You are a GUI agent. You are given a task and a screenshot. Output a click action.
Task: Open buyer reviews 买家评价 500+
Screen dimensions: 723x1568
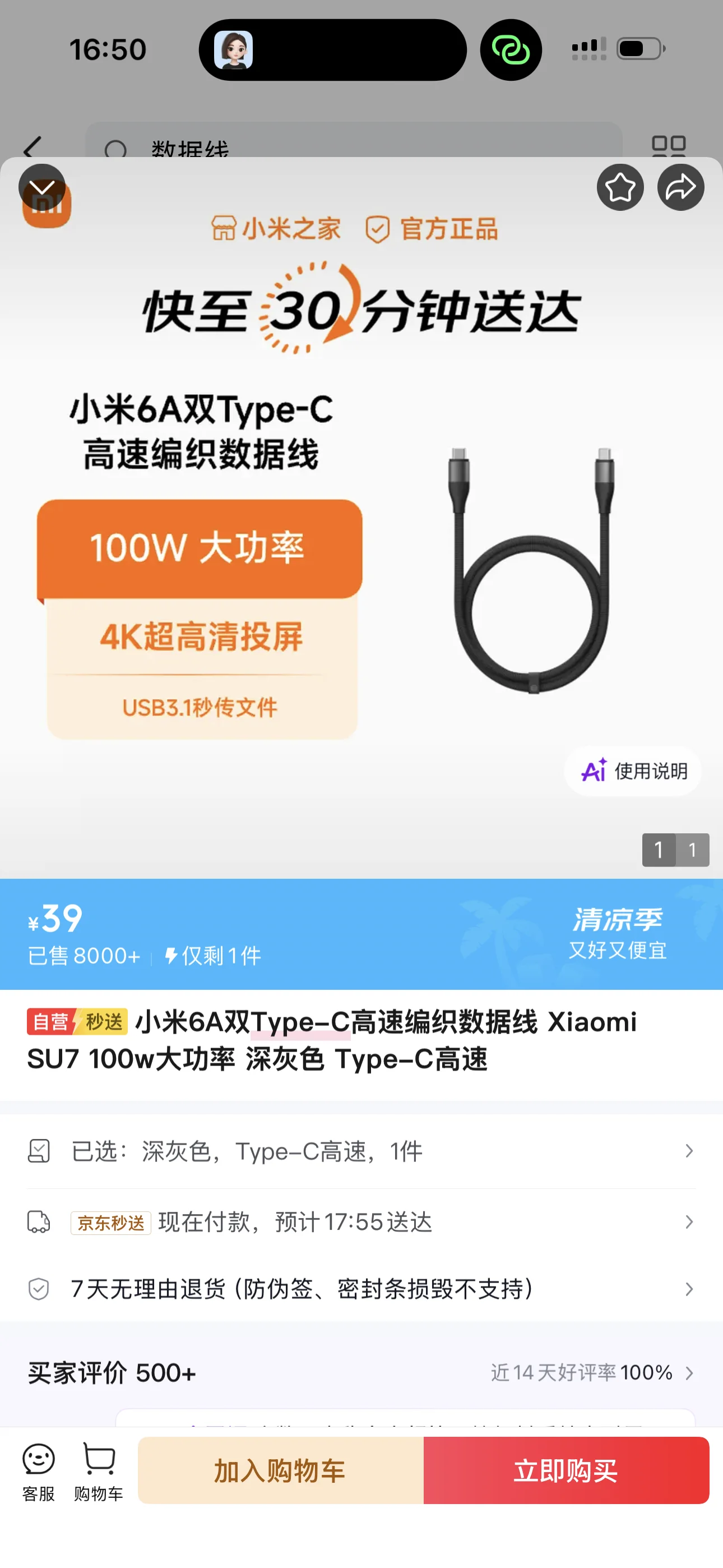coord(361,1373)
